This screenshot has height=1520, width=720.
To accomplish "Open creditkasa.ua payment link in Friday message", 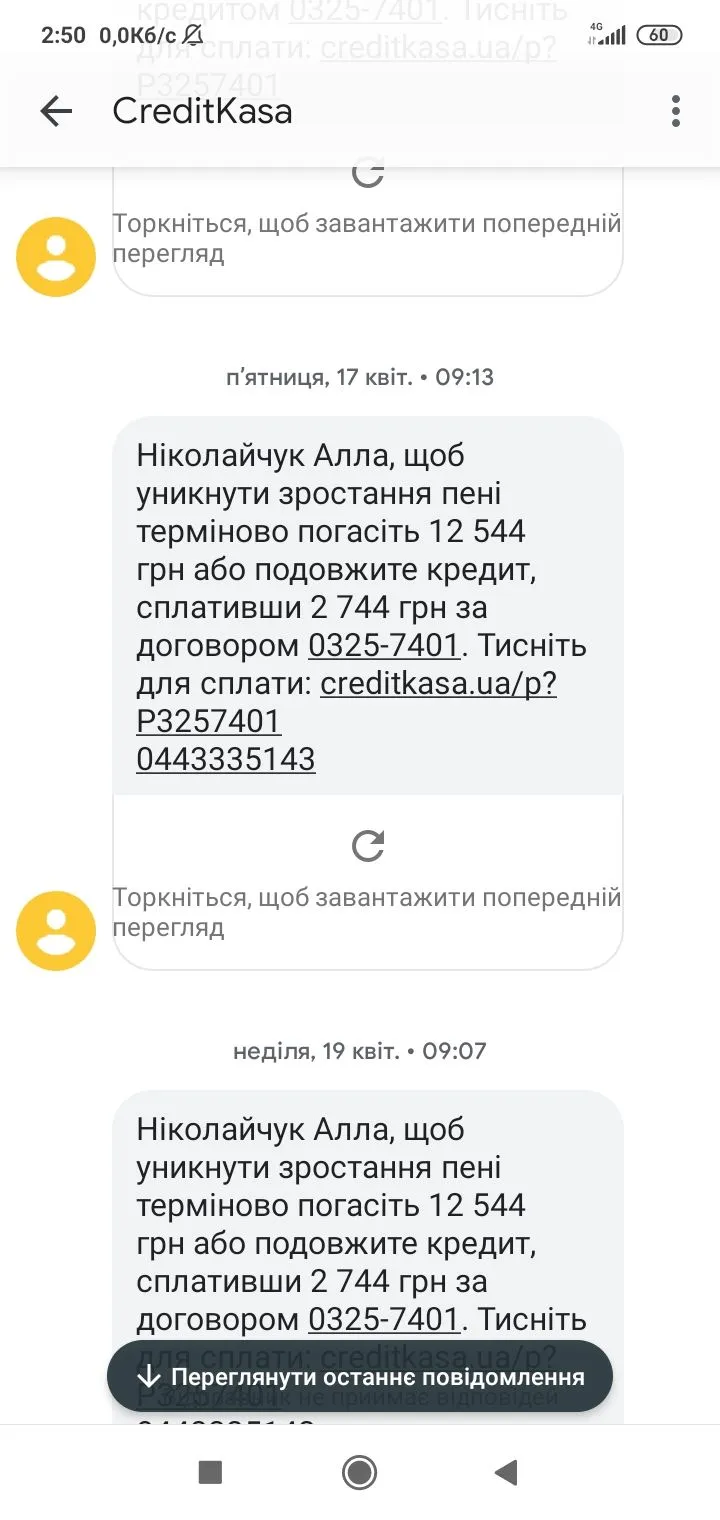I will click(x=438, y=685).
